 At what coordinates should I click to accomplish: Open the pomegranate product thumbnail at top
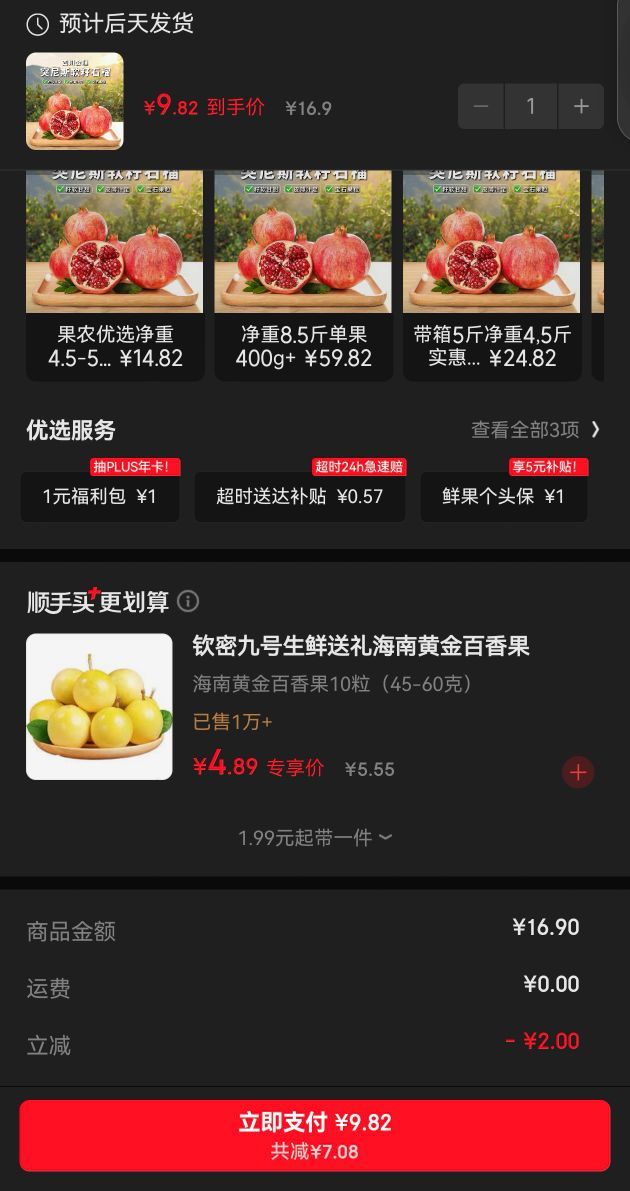pos(74,101)
